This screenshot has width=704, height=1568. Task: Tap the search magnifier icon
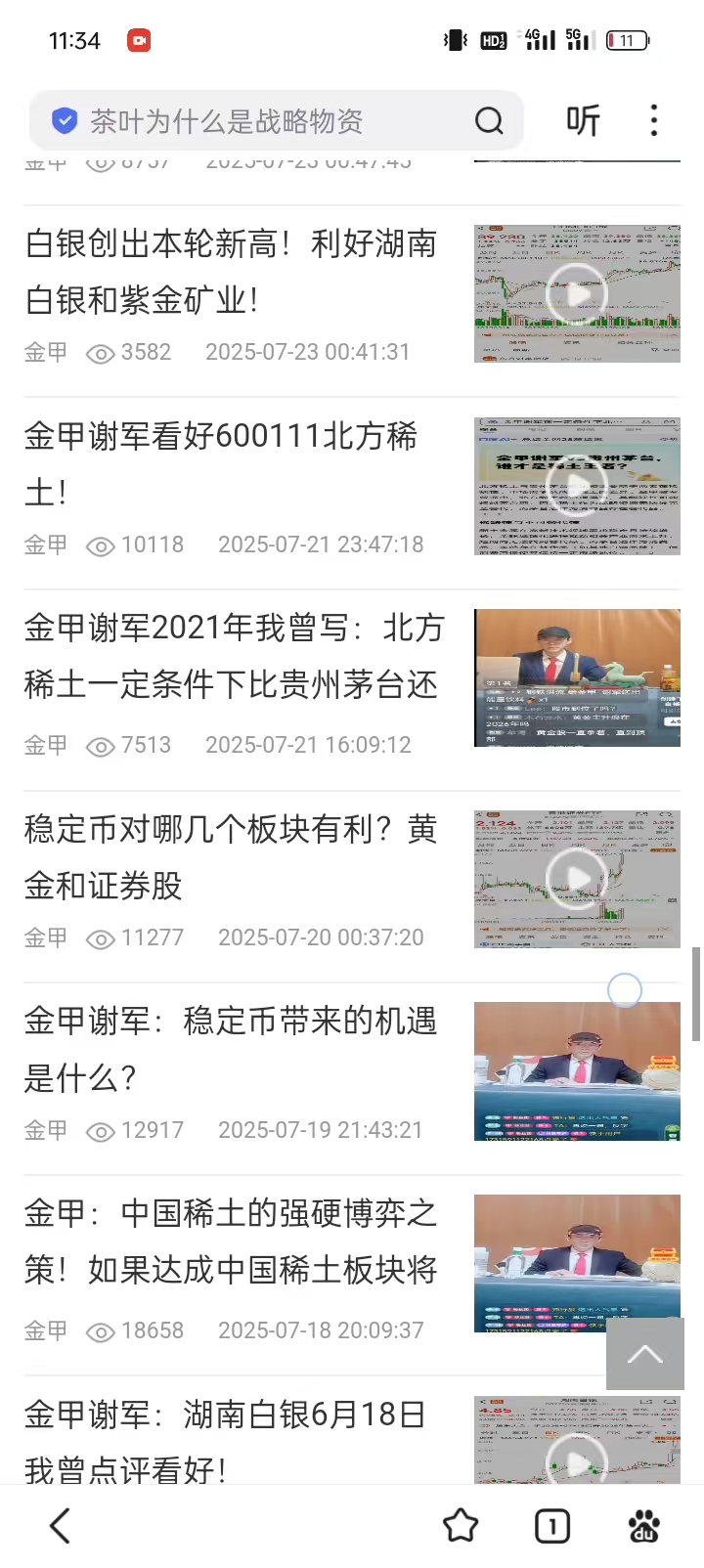pyautogui.click(x=489, y=120)
